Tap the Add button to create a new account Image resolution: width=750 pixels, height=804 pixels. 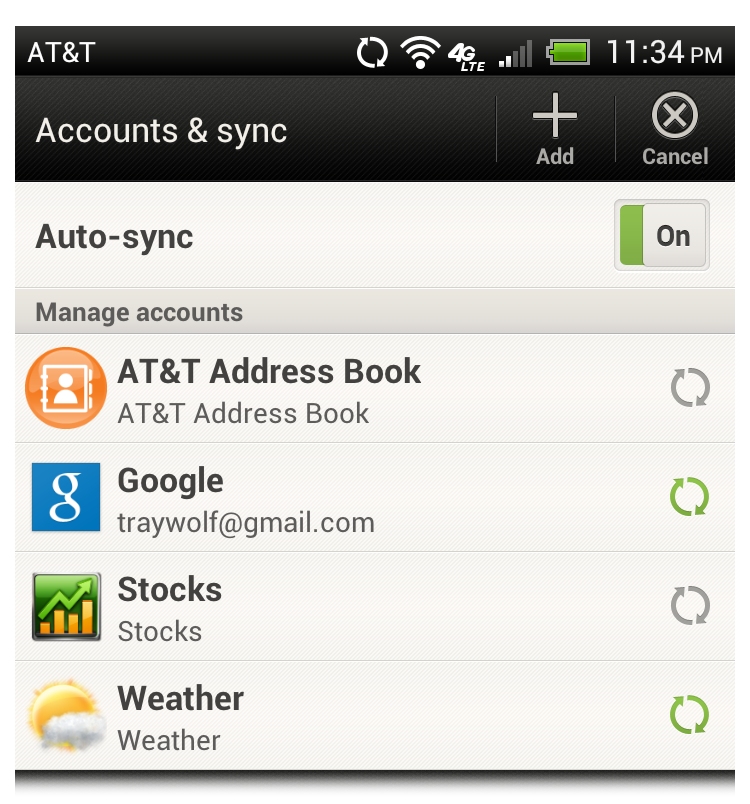[554, 128]
